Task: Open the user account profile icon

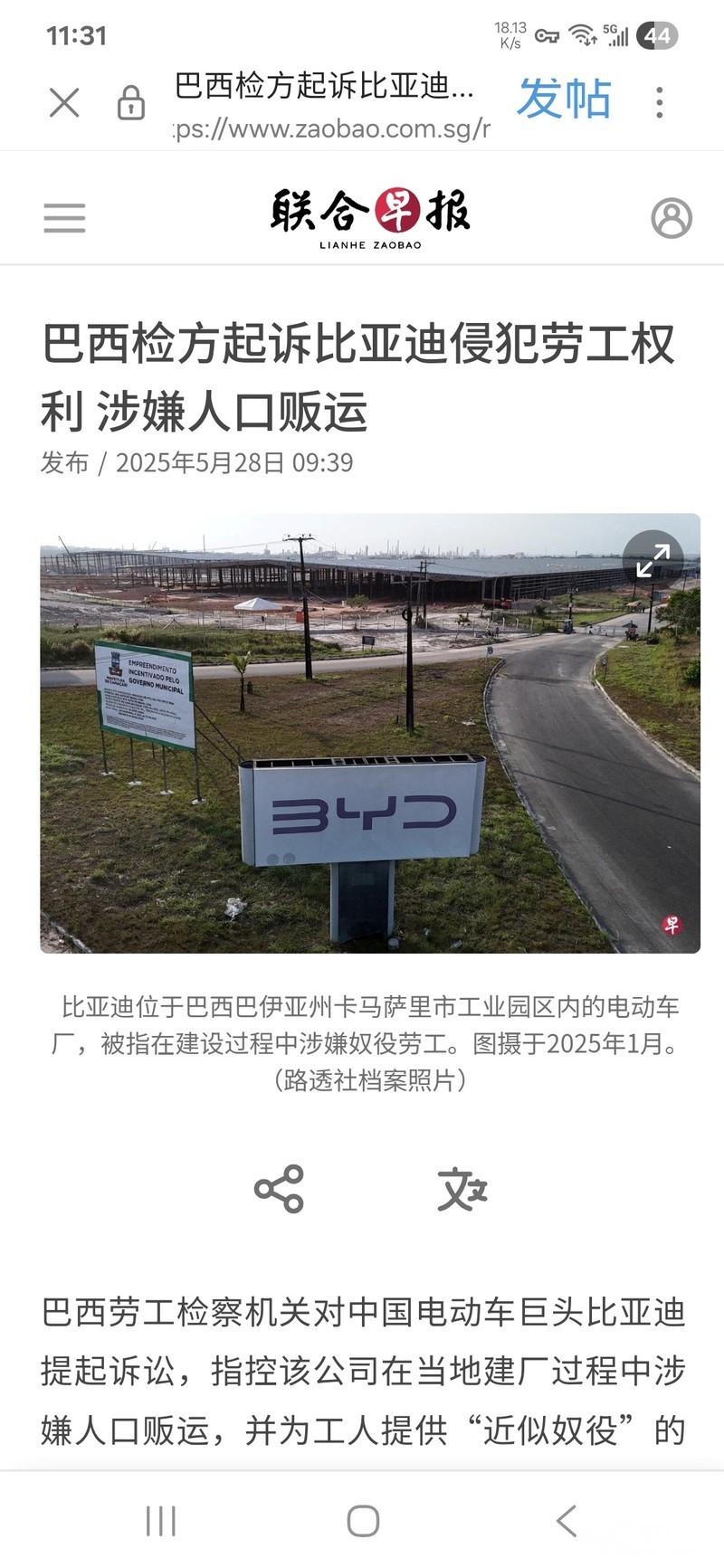Action: (x=671, y=218)
